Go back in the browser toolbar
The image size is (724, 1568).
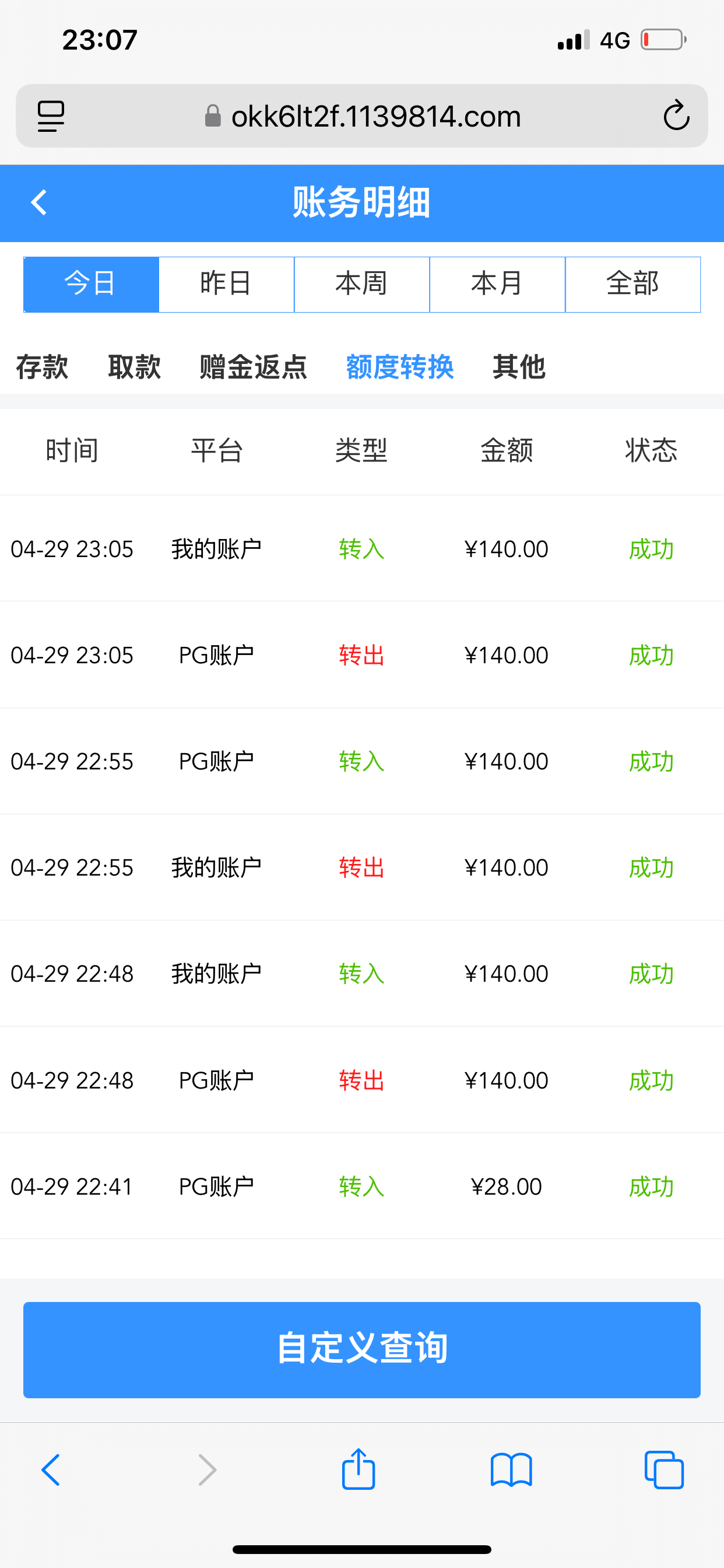[51, 1470]
